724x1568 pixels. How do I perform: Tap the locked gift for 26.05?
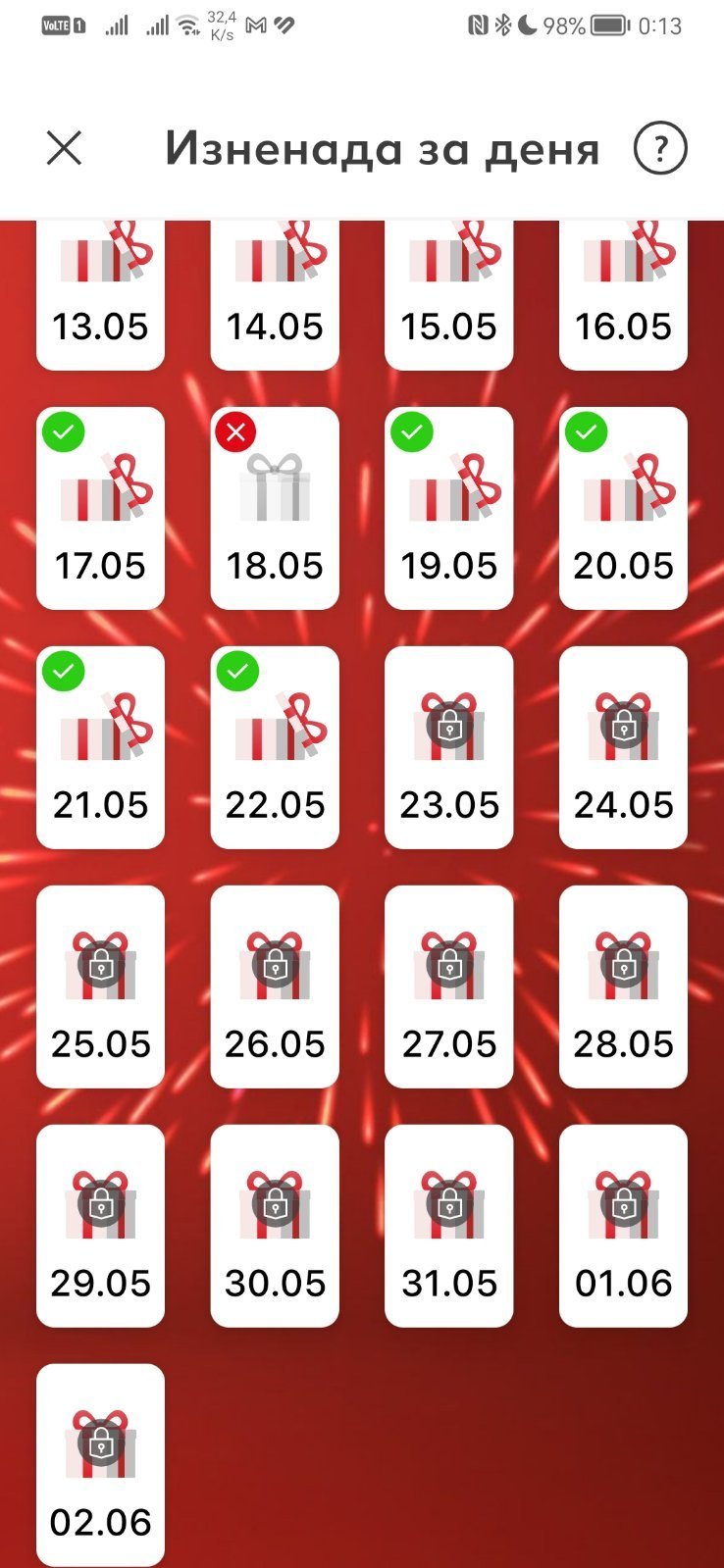tap(275, 986)
